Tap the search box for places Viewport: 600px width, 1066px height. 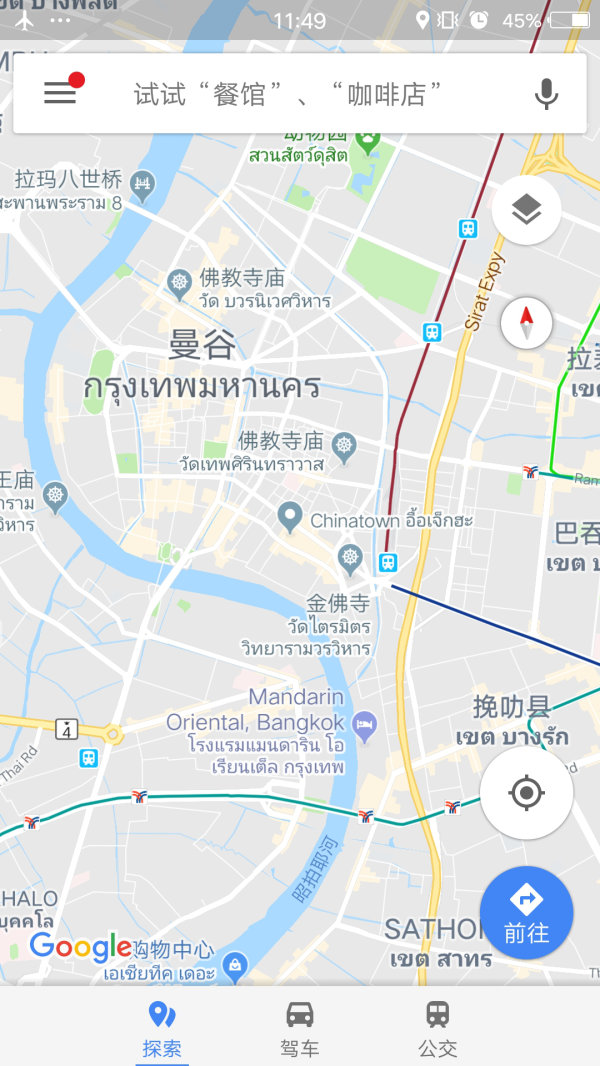coord(290,94)
